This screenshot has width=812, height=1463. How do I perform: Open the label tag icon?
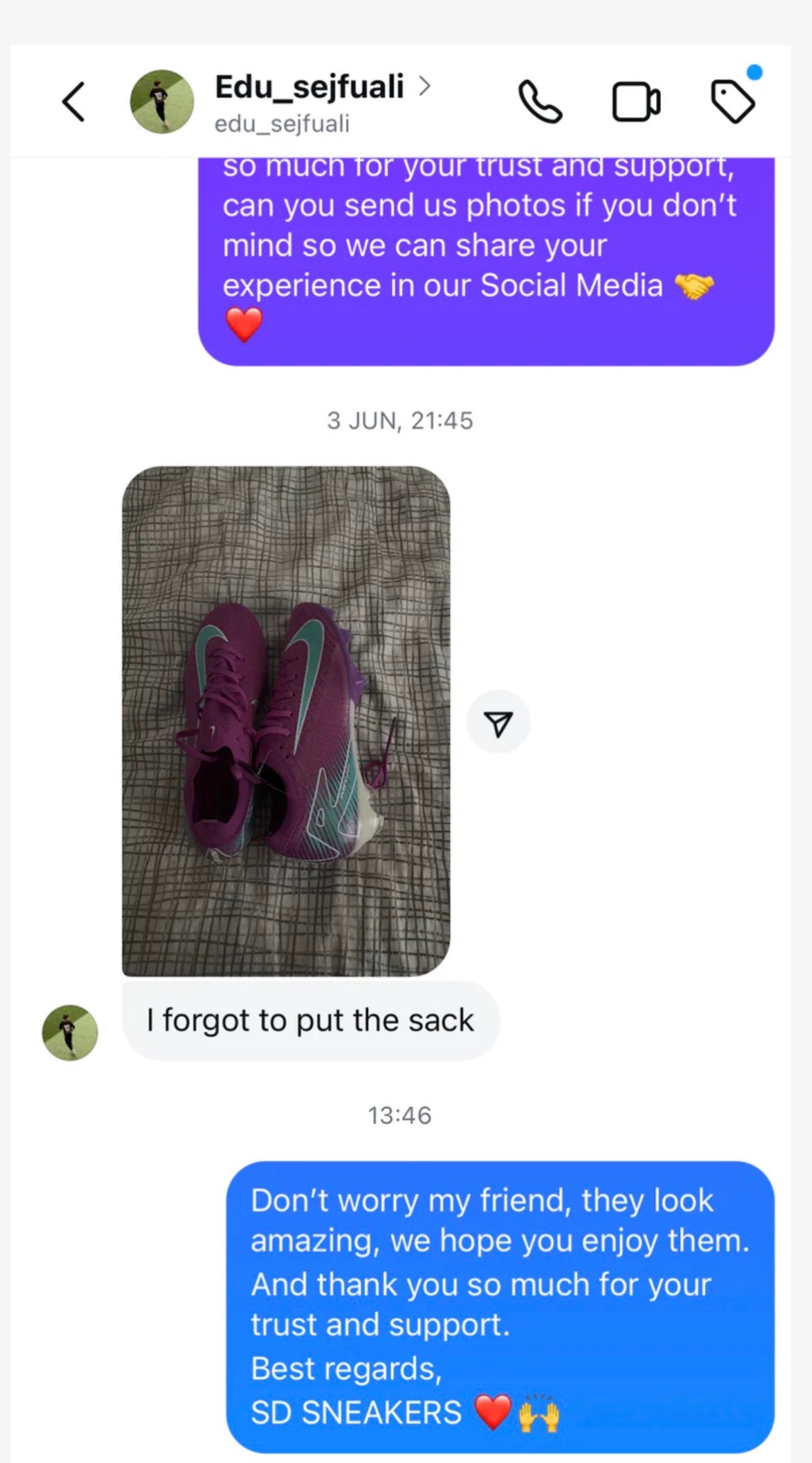click(733, 102)
